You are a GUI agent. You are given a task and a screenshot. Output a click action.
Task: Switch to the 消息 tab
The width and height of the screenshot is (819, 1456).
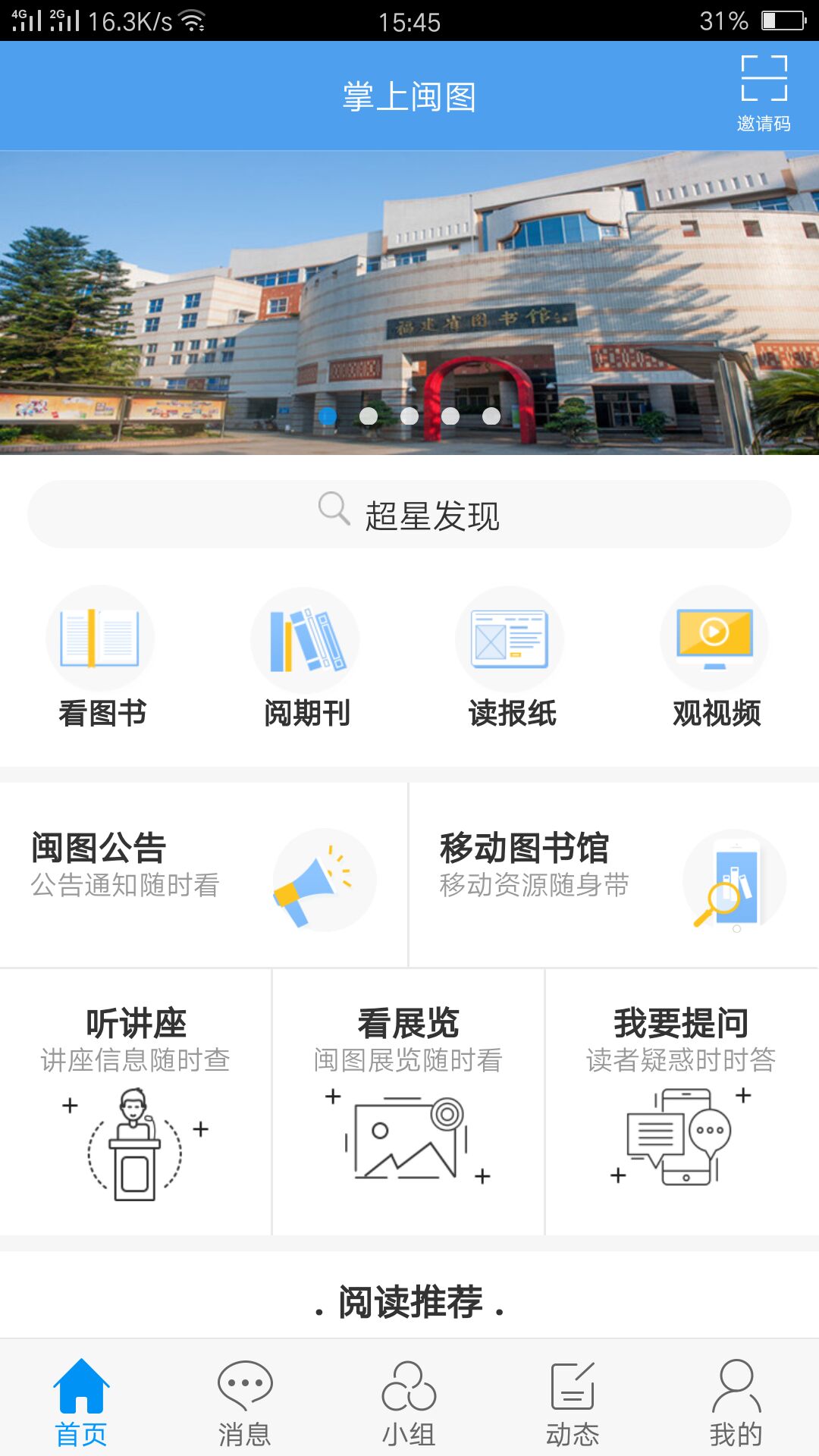click(x=245, y=1403)
